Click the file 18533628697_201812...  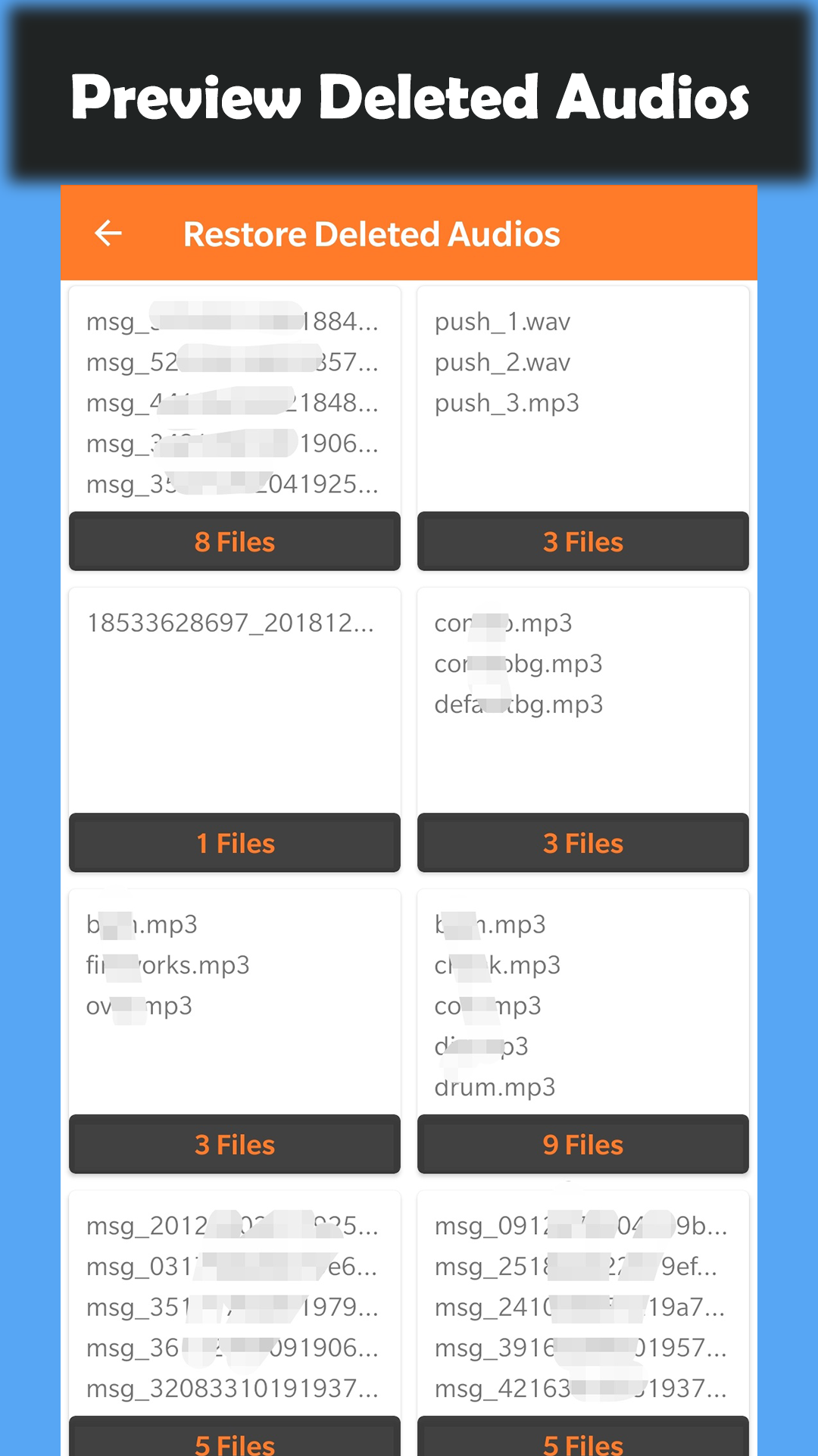(x=232, y=624)
